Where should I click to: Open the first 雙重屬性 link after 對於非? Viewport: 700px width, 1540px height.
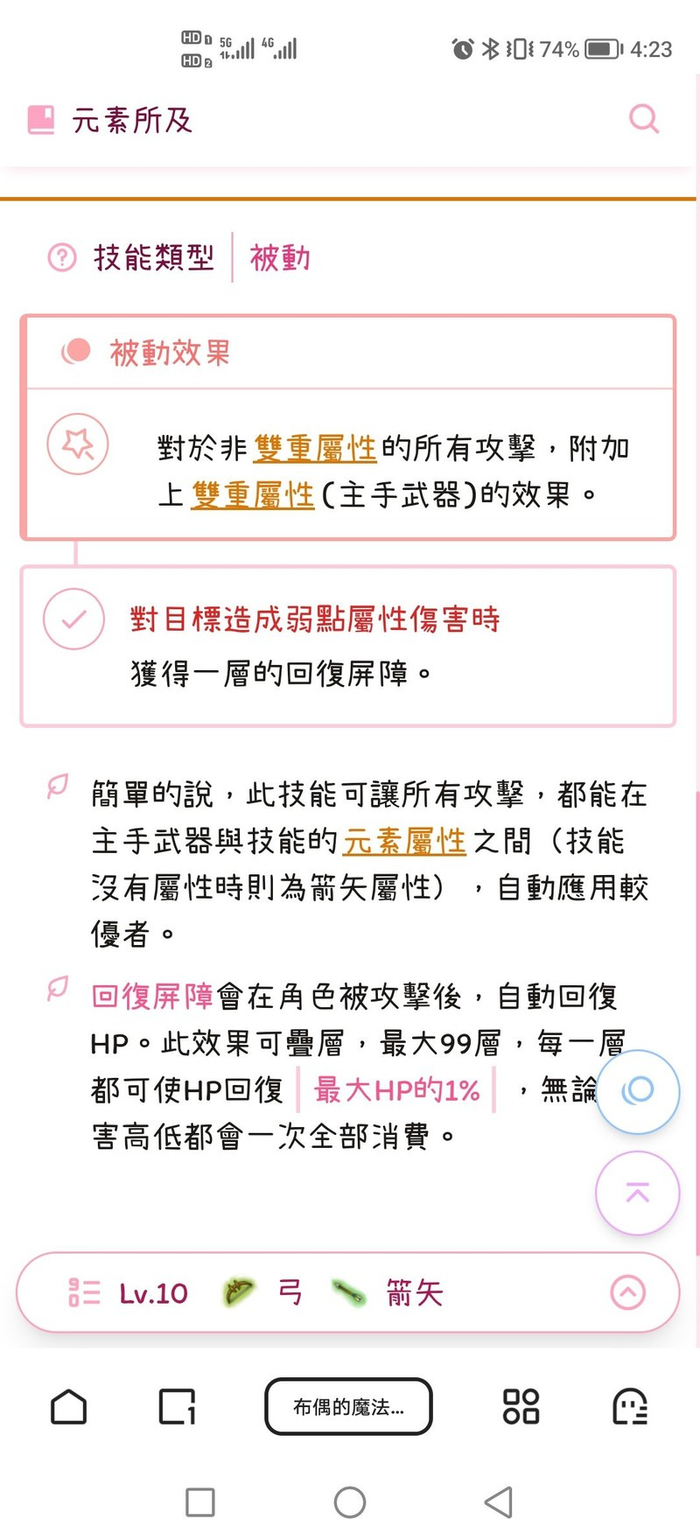pos(315,448)
